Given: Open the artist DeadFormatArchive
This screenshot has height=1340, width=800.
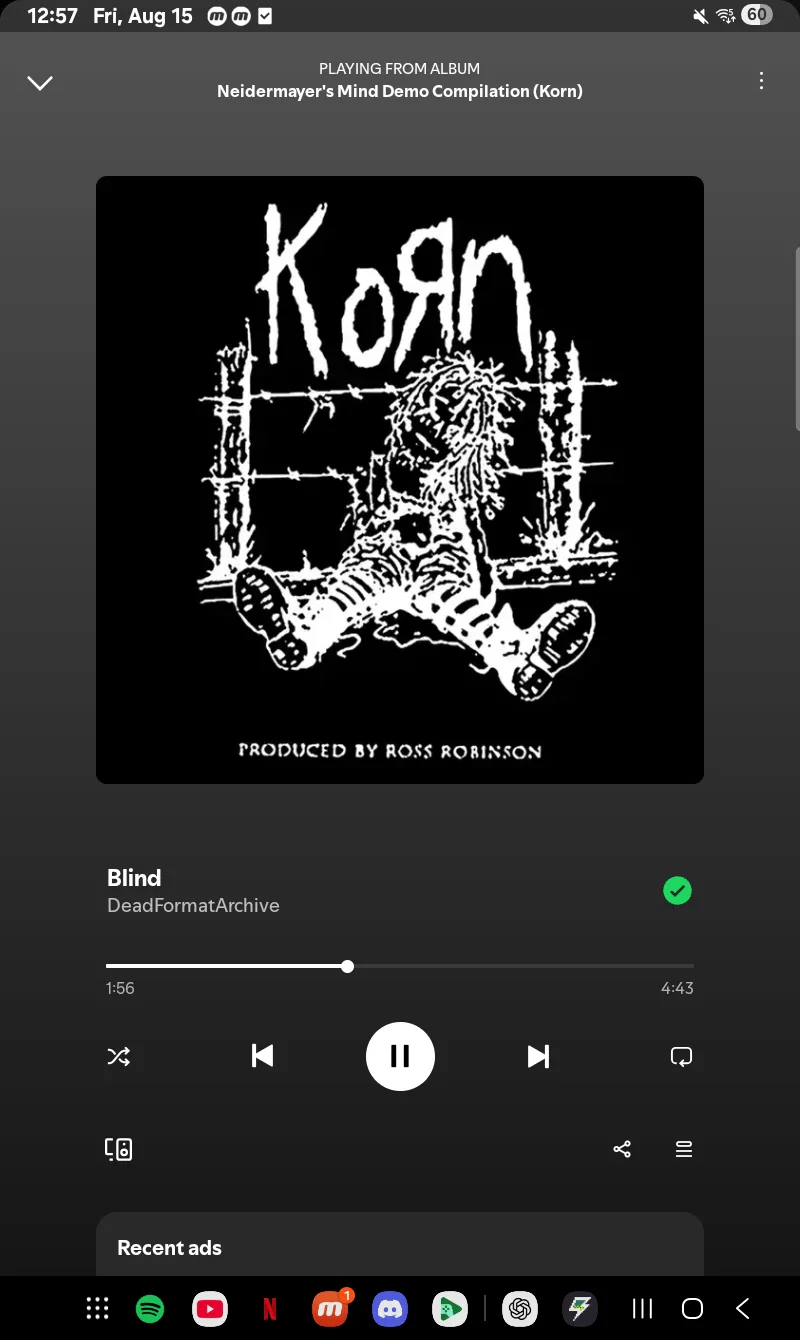Looking at the screenshot, I should point(193,905).
